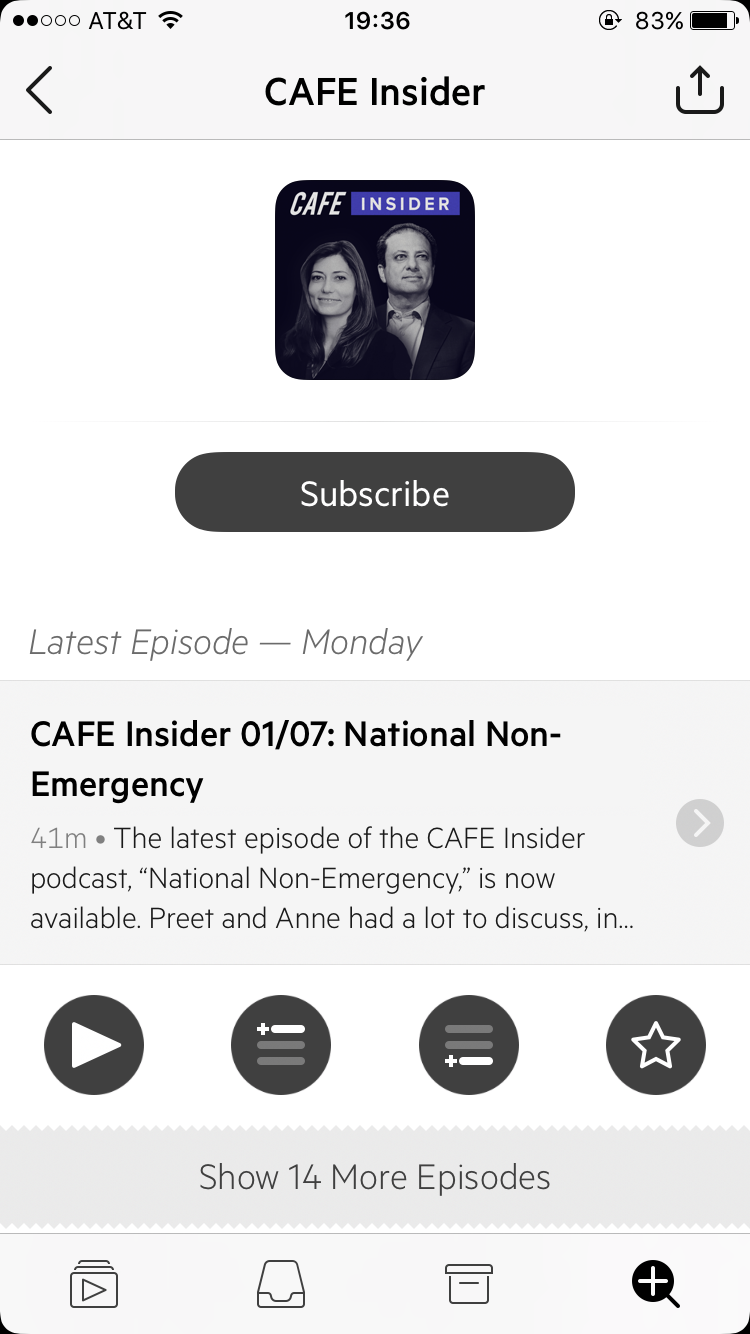Open the archive tab
Image resolution: width=750 pixels, height=1334 pixels.
point(468,1283)
